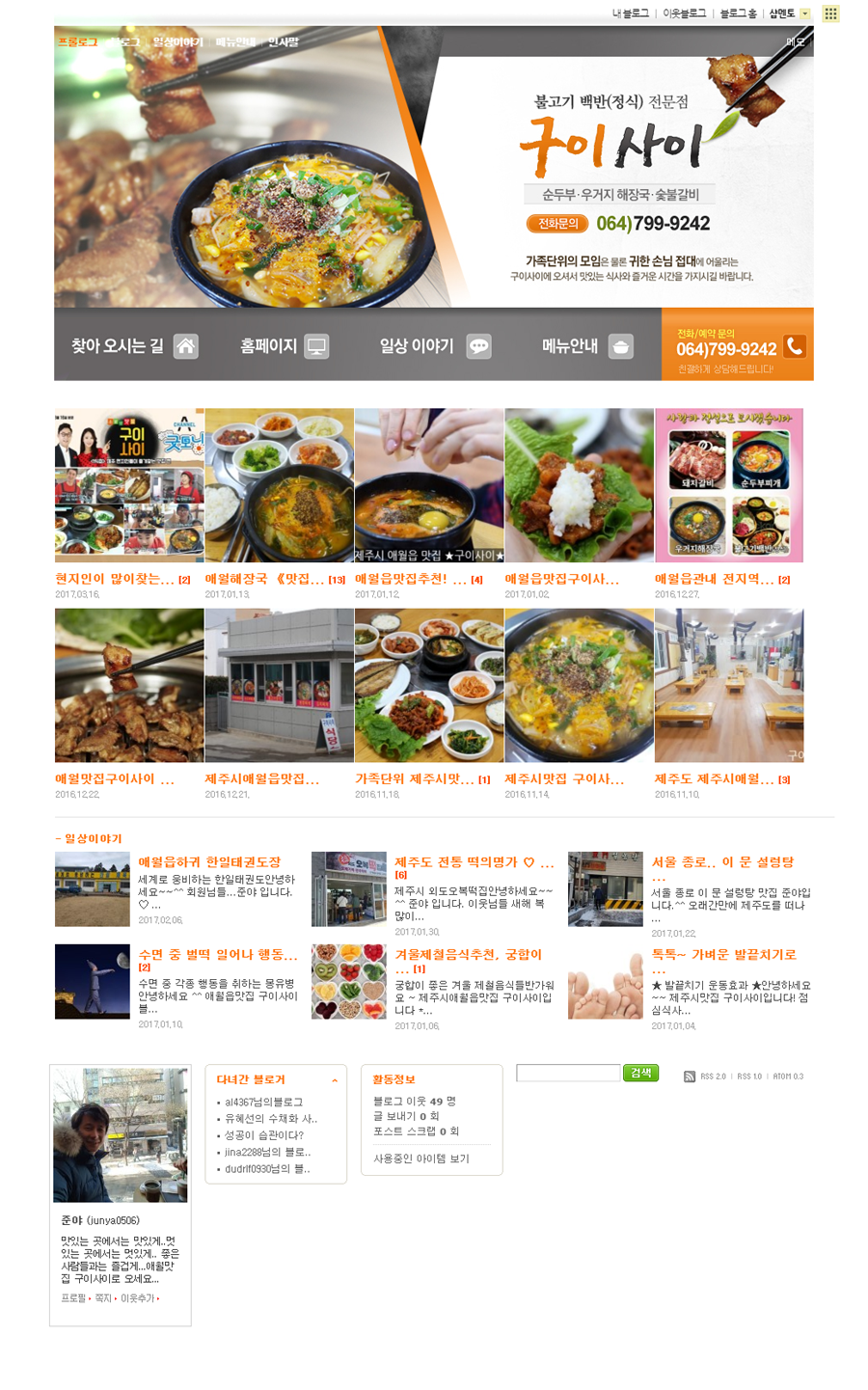Open 사용중인 아이템 보기

tap(420, 1158)
